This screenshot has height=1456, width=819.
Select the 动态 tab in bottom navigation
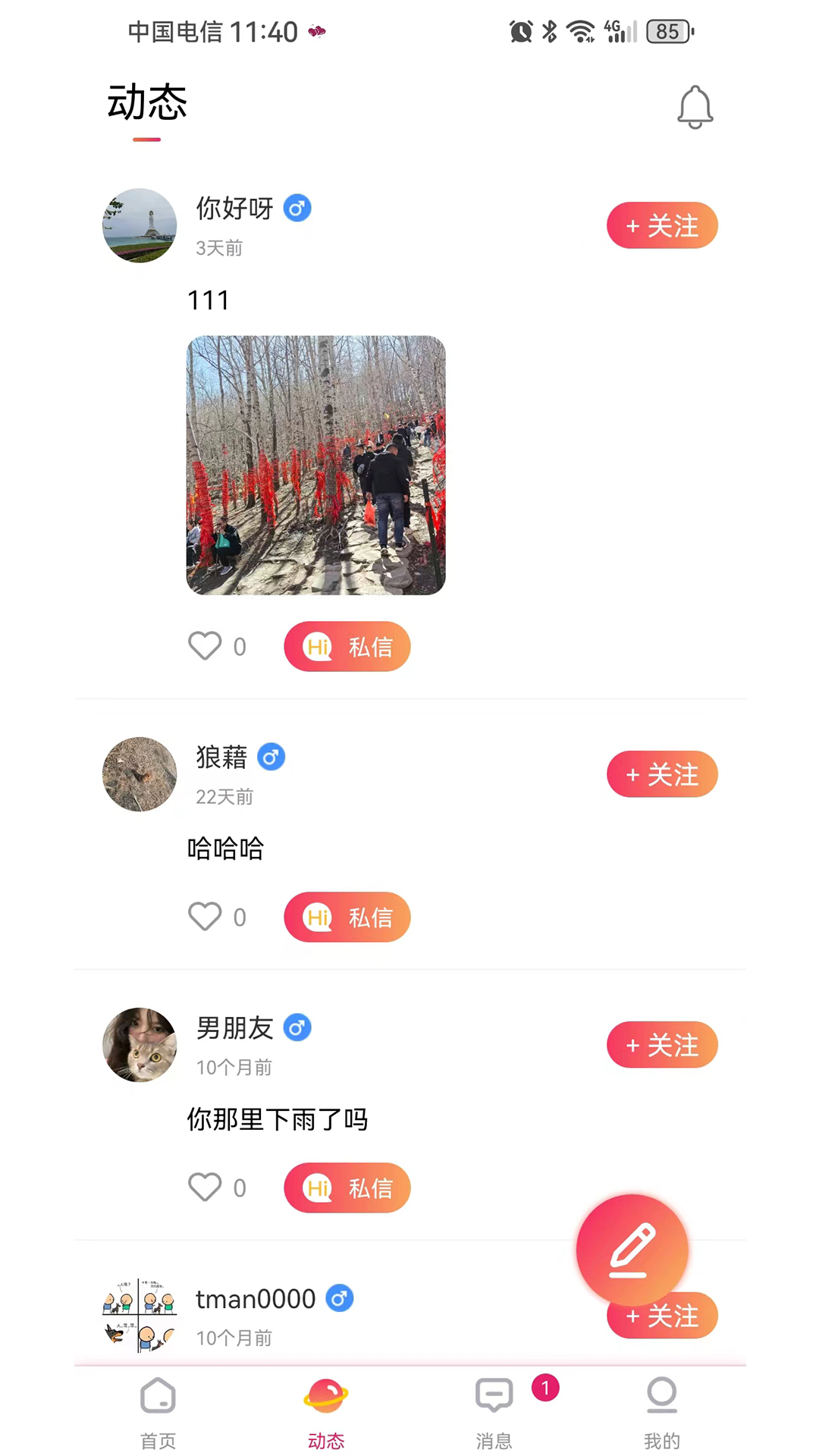point(326,1412)
